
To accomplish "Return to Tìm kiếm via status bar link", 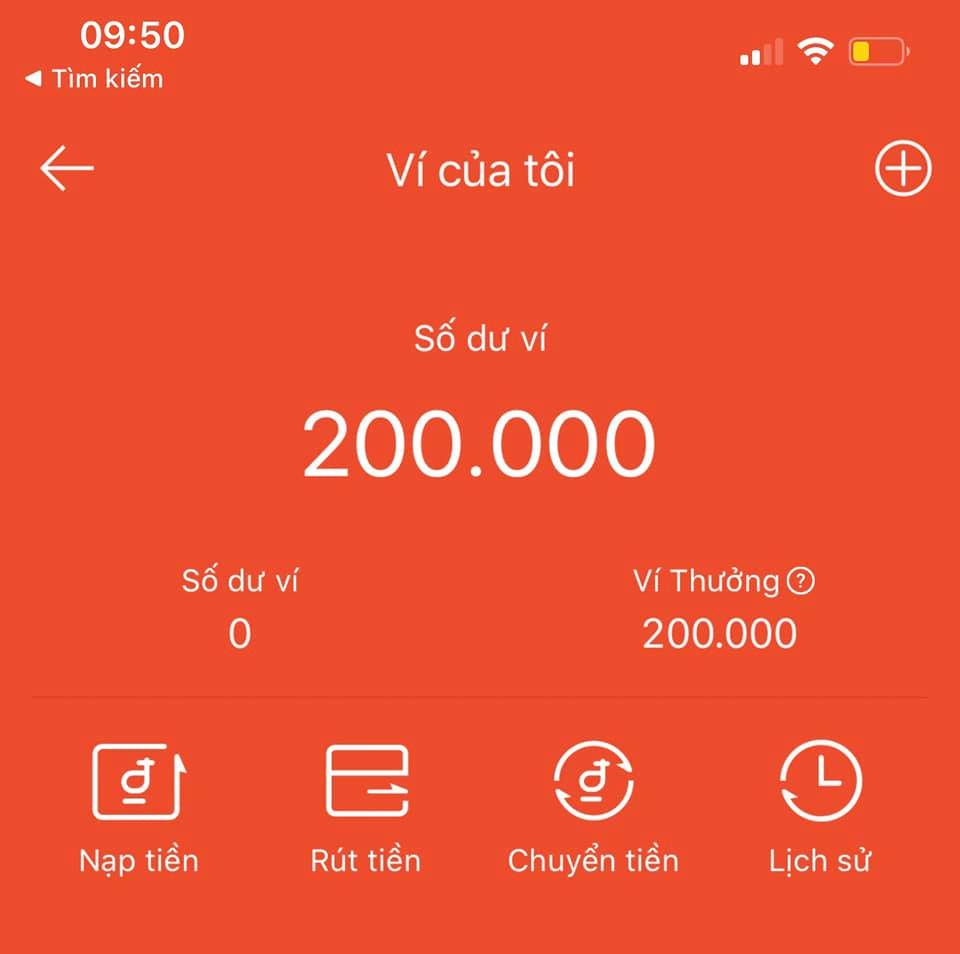I will [x=94, y=79].
